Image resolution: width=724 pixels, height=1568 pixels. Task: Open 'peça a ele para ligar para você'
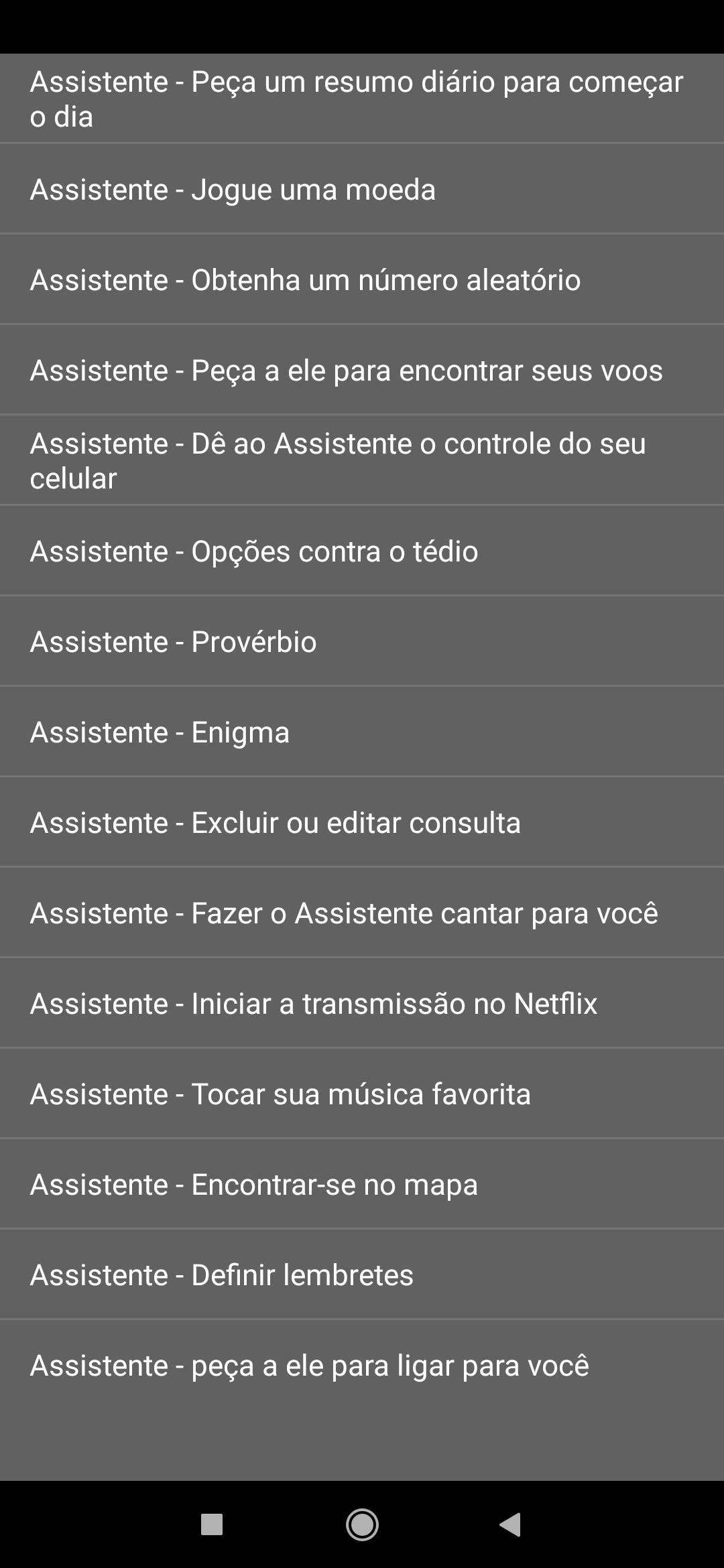pyautogui.click(x=362, y=1365)
